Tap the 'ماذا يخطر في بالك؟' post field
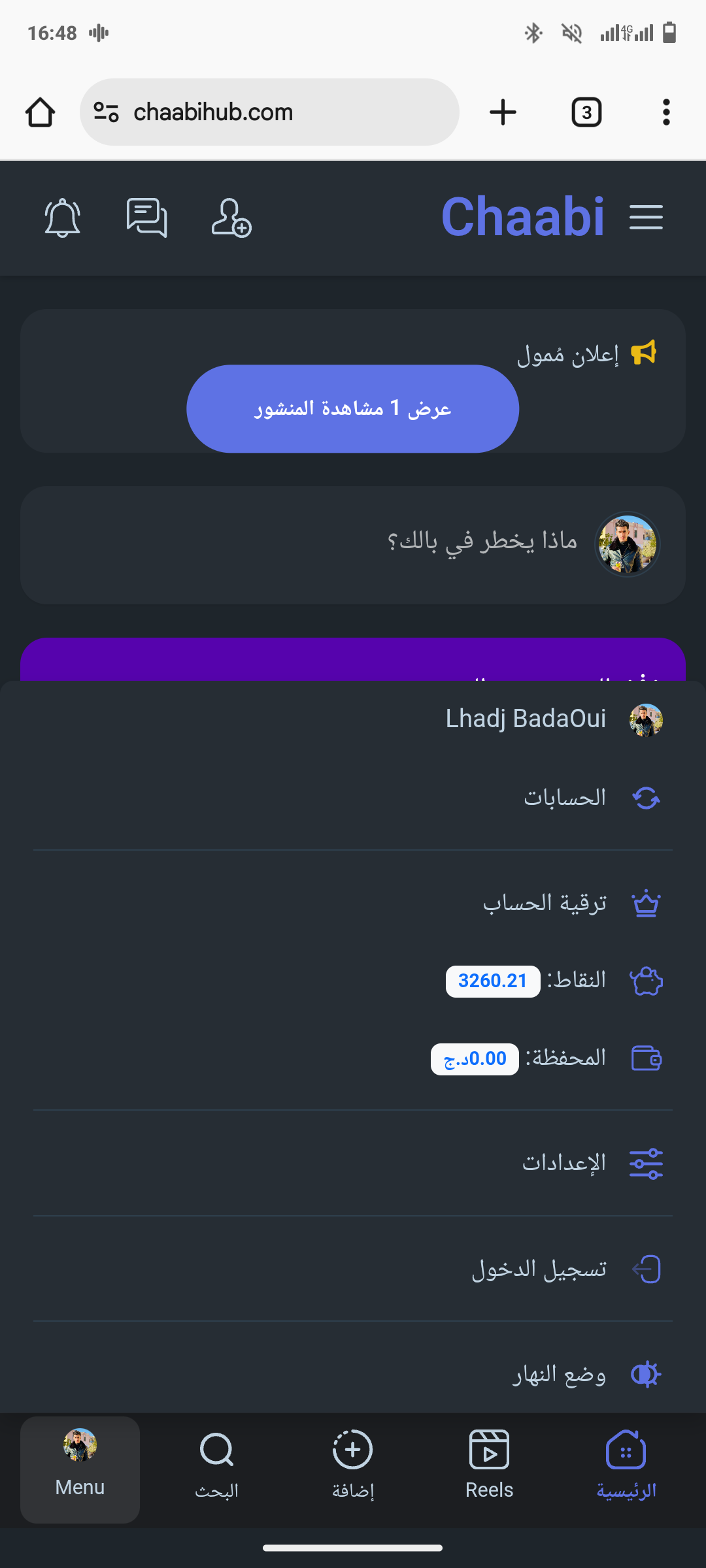This screenshot has height=1568, width=706. (482, 542)
